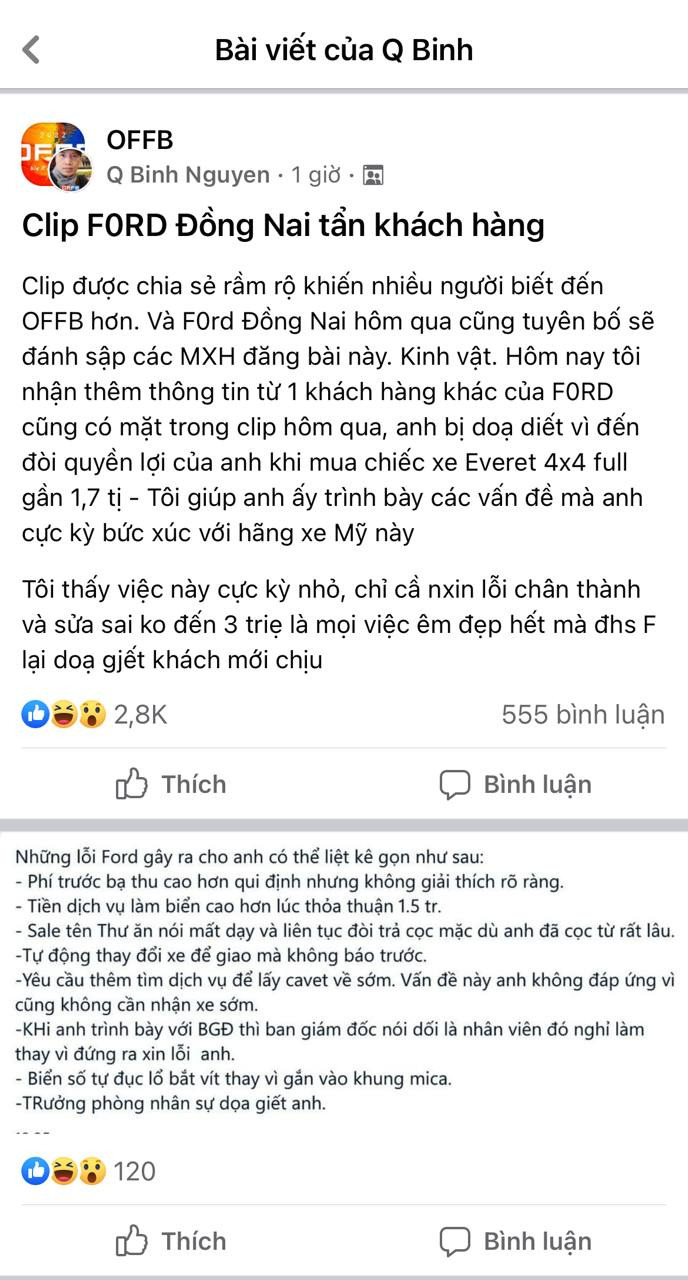Open the 555 bình luận comments
Screen dimensions: 688x1280
582,714
